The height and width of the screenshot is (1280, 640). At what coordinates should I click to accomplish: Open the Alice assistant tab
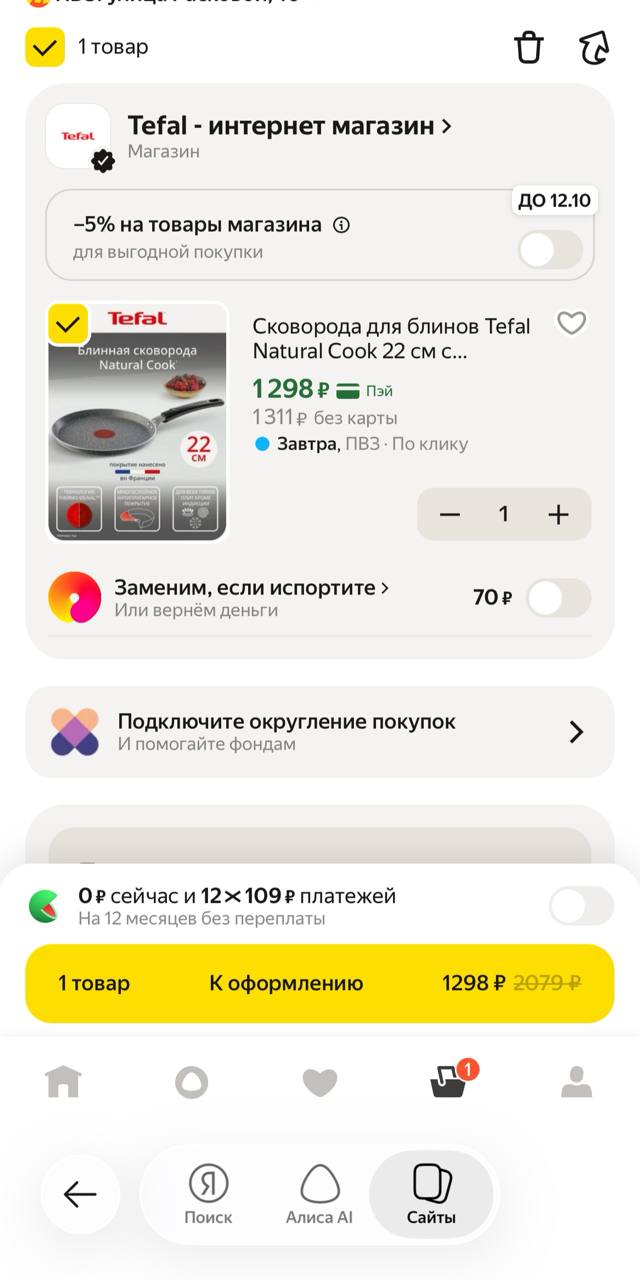(192, 1082)
